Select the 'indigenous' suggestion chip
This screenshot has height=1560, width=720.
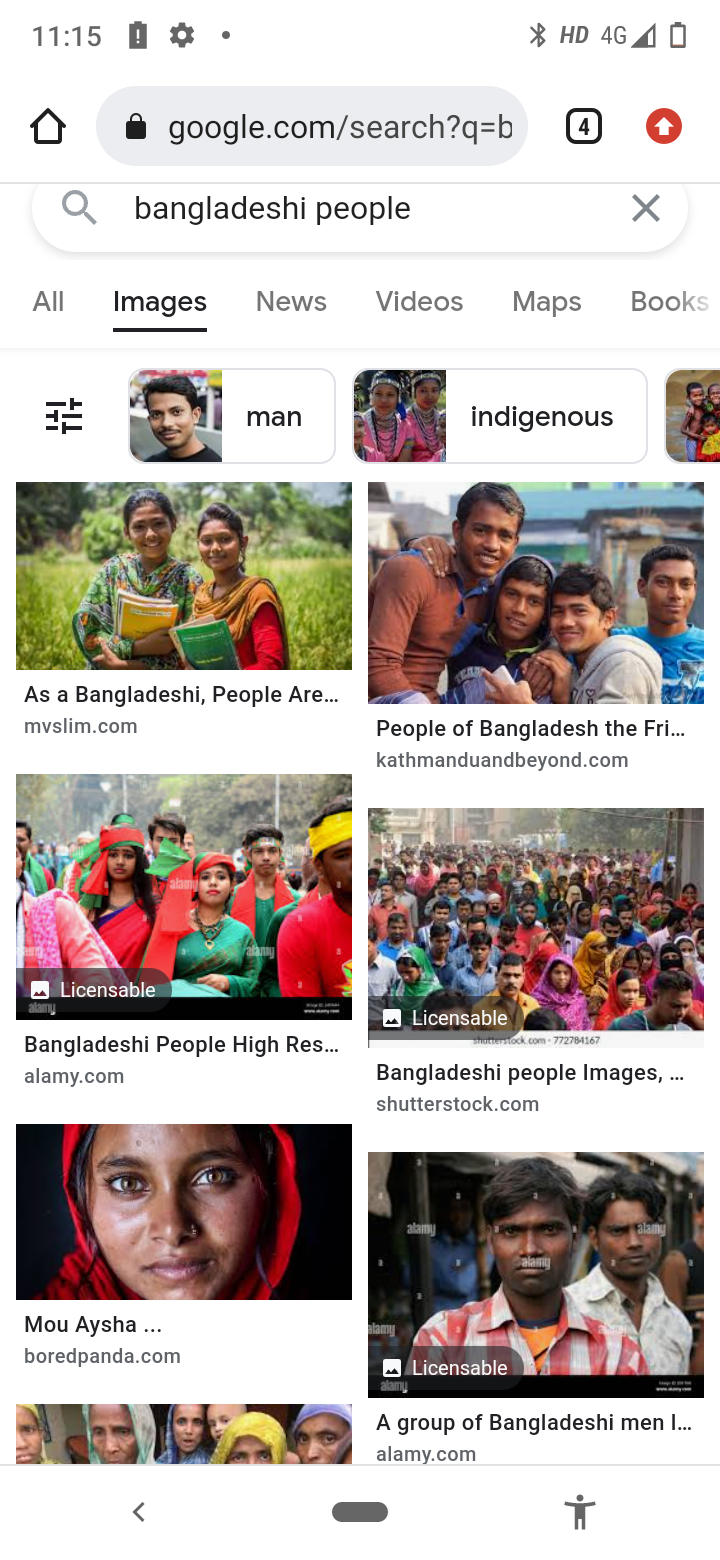499,416
